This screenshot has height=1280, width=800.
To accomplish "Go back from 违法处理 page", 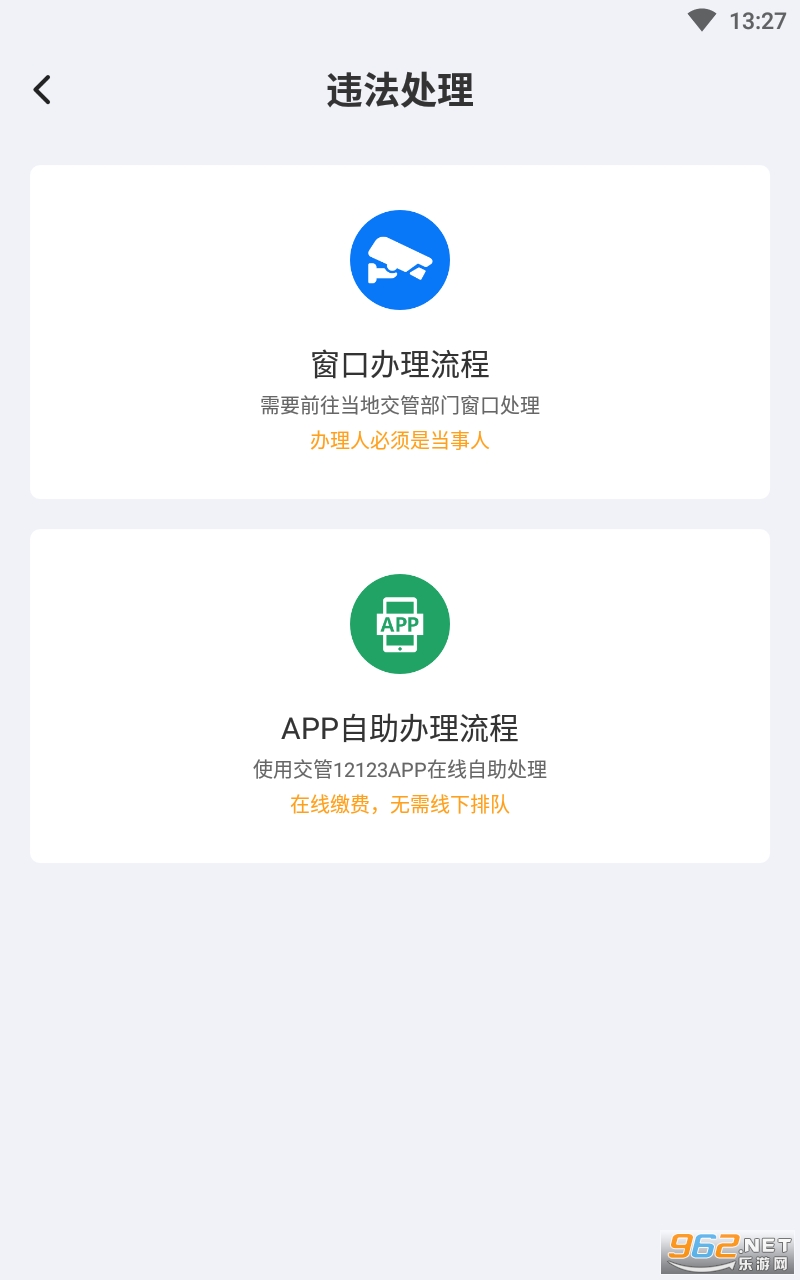I will 42,90.
